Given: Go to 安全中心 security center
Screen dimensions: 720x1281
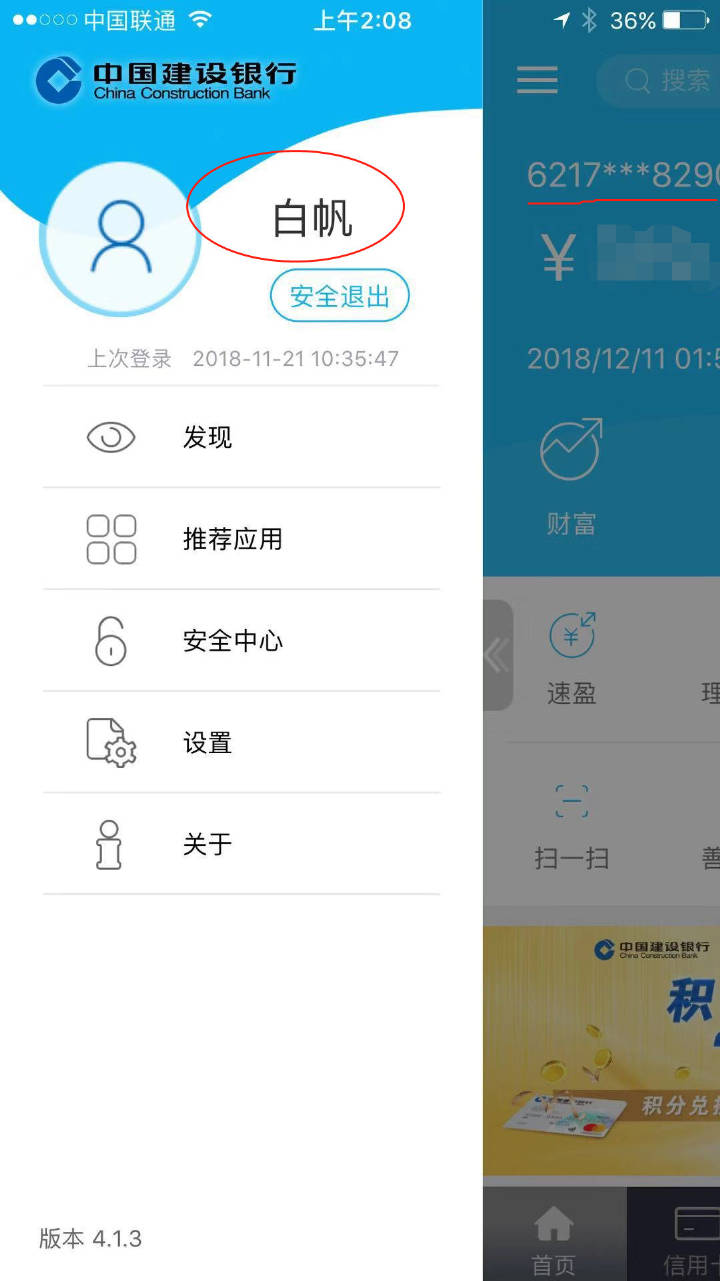Looking at the screenshot, I should pos(240,641).
